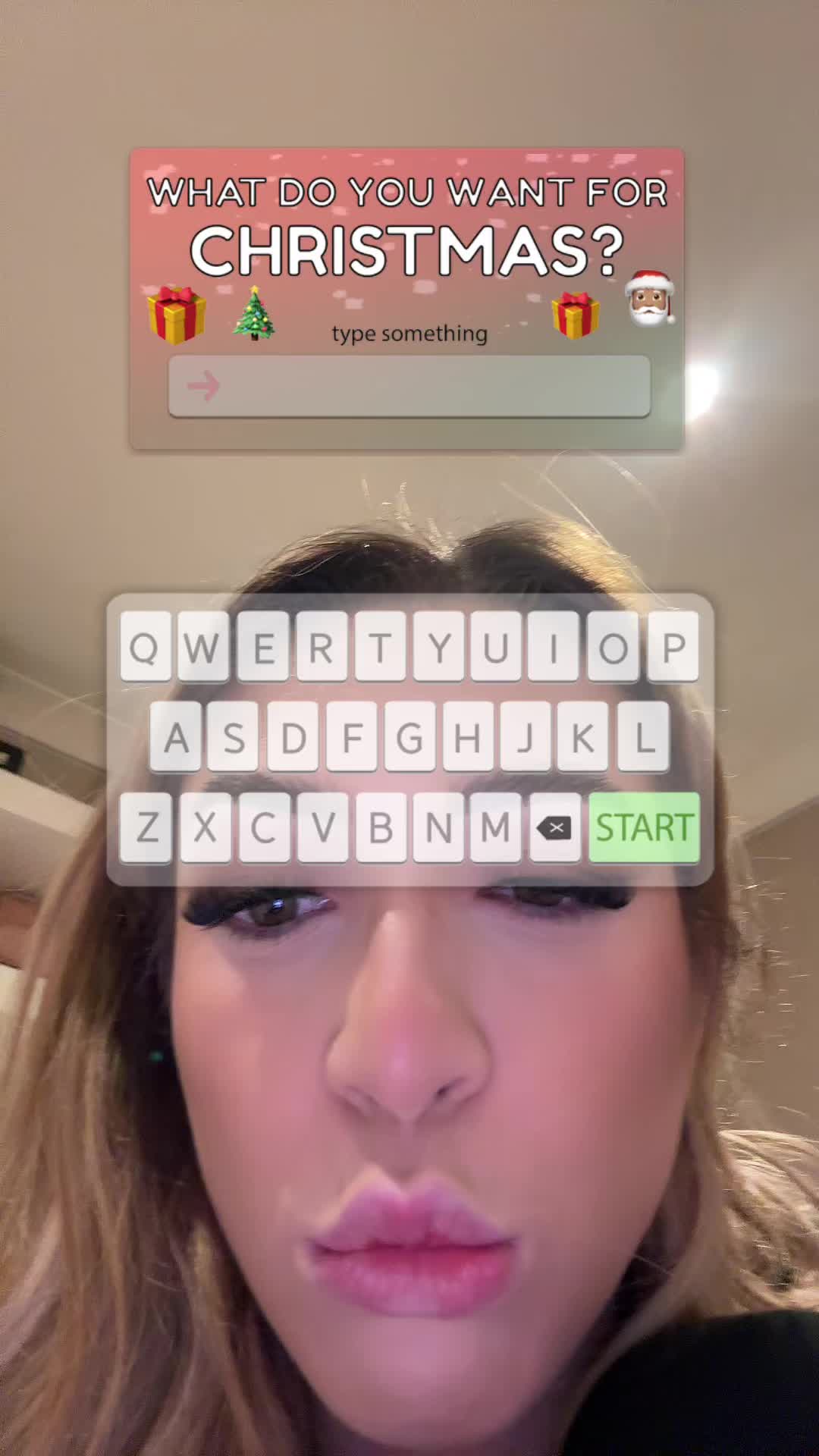The height and width of the screenshot is (1456, 819).
Task: Tap the letter M key
Action: (496, 827)
